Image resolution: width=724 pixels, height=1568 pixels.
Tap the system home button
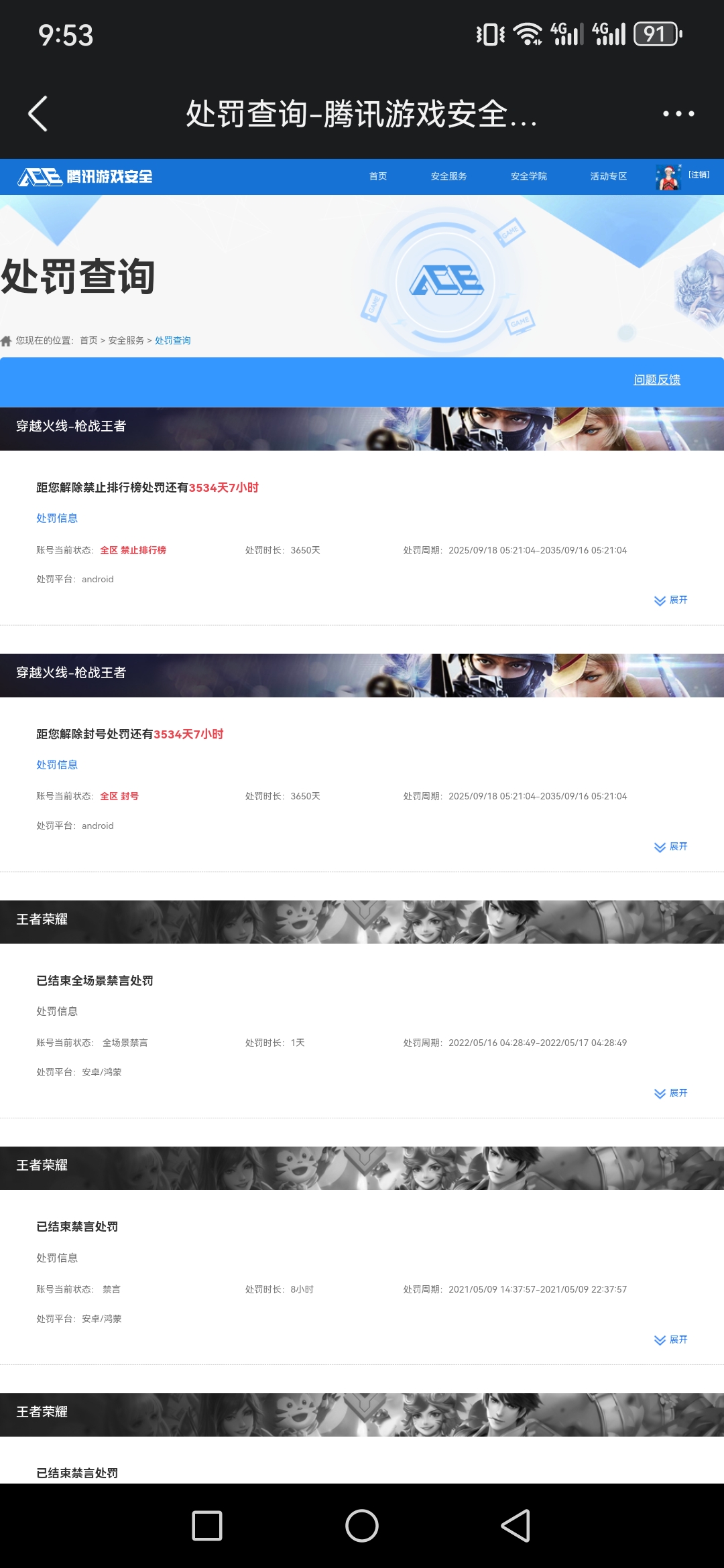(x=362, y=1526)
